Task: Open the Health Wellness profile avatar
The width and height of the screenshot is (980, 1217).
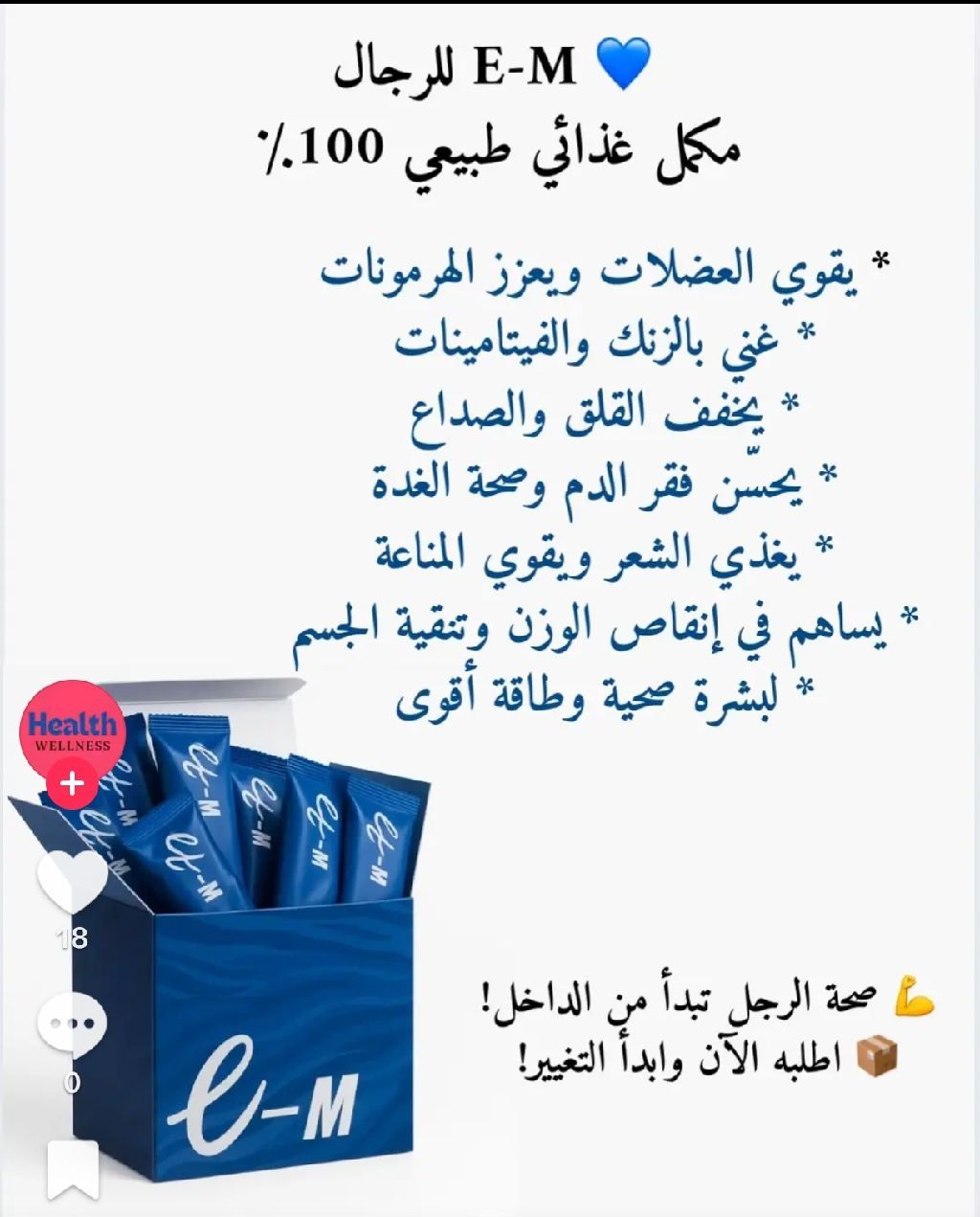Action: coord(72,726)
